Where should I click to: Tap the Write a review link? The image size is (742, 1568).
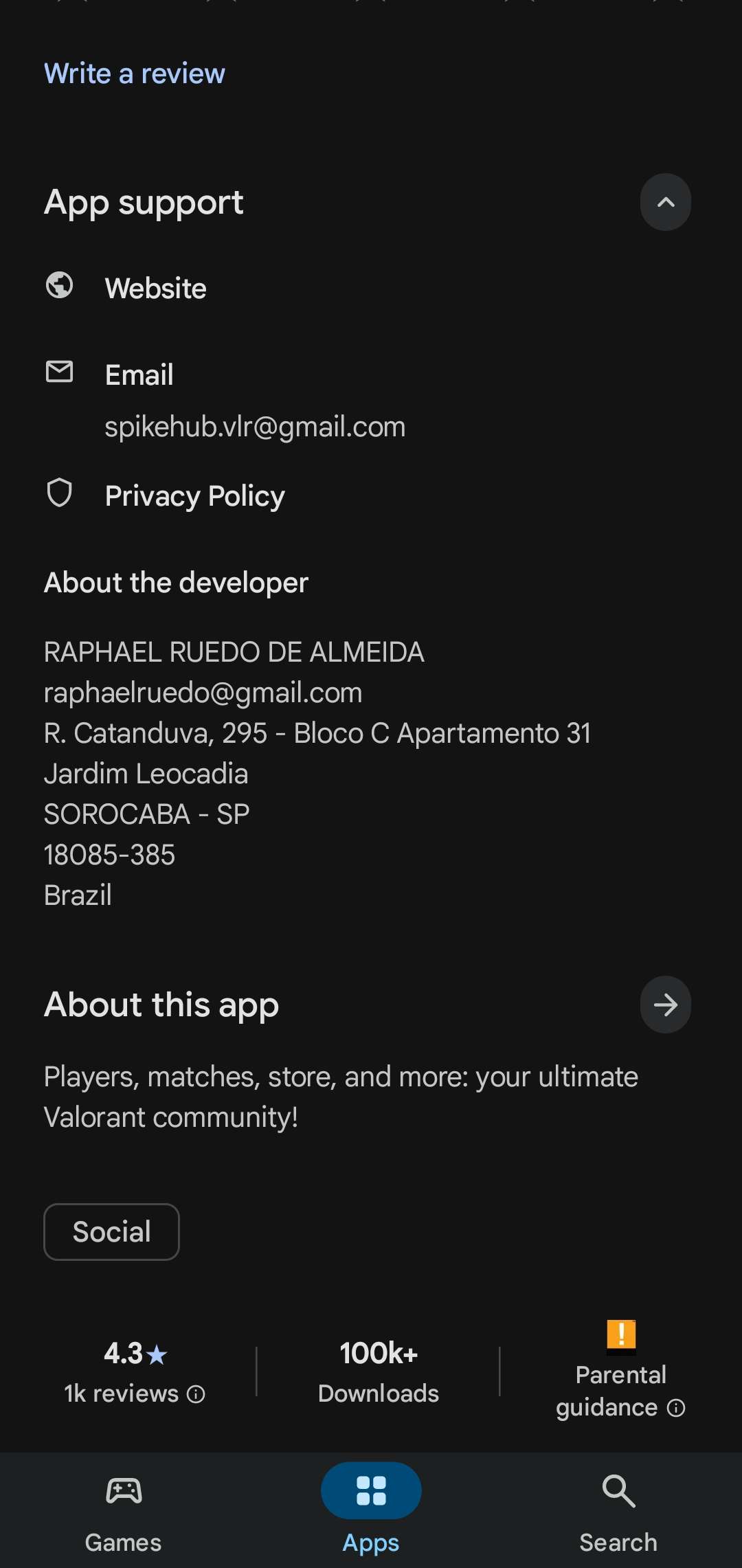tap(135, 74)
